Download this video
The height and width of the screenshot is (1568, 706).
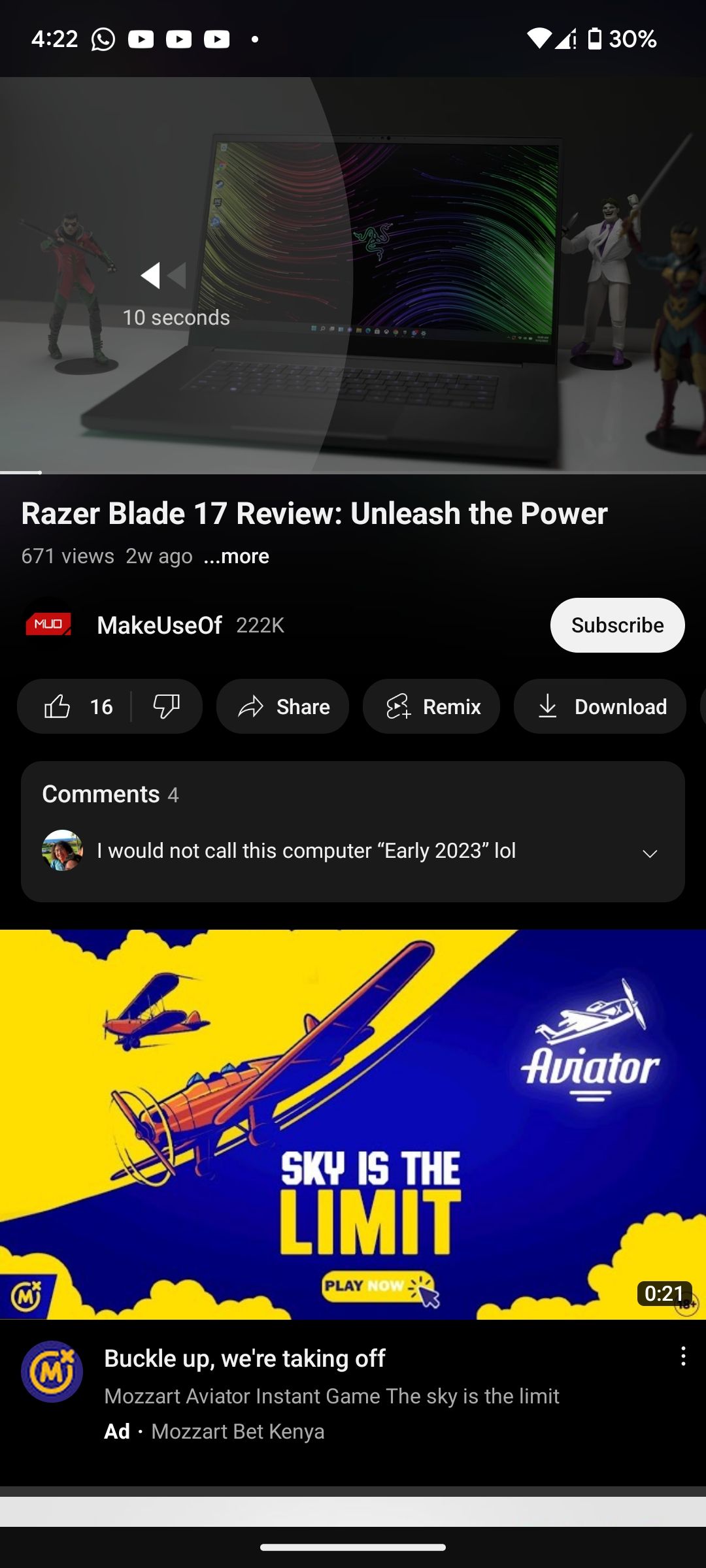[599, 706]
